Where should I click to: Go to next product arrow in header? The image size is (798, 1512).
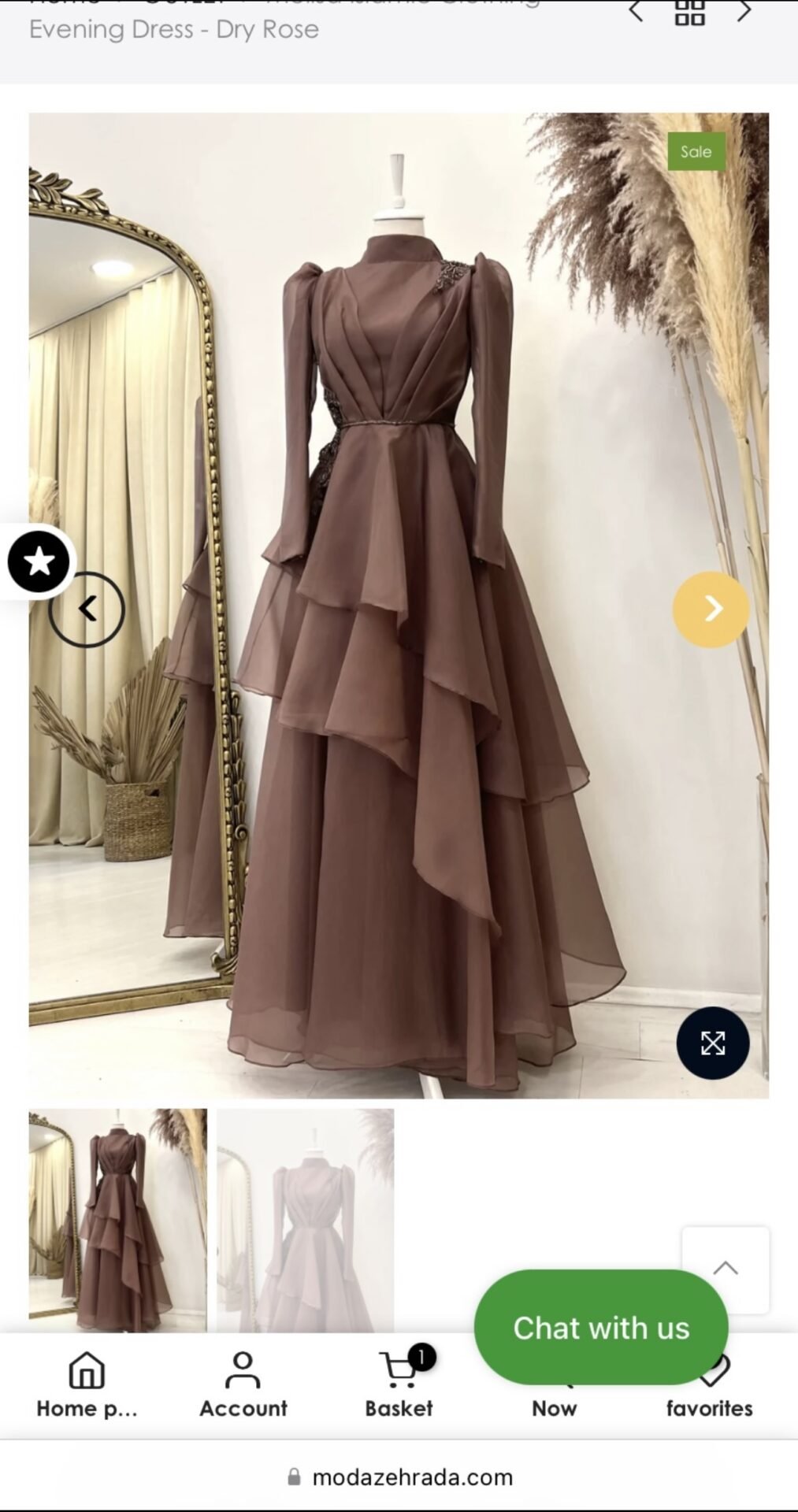(x=744, y=11)
